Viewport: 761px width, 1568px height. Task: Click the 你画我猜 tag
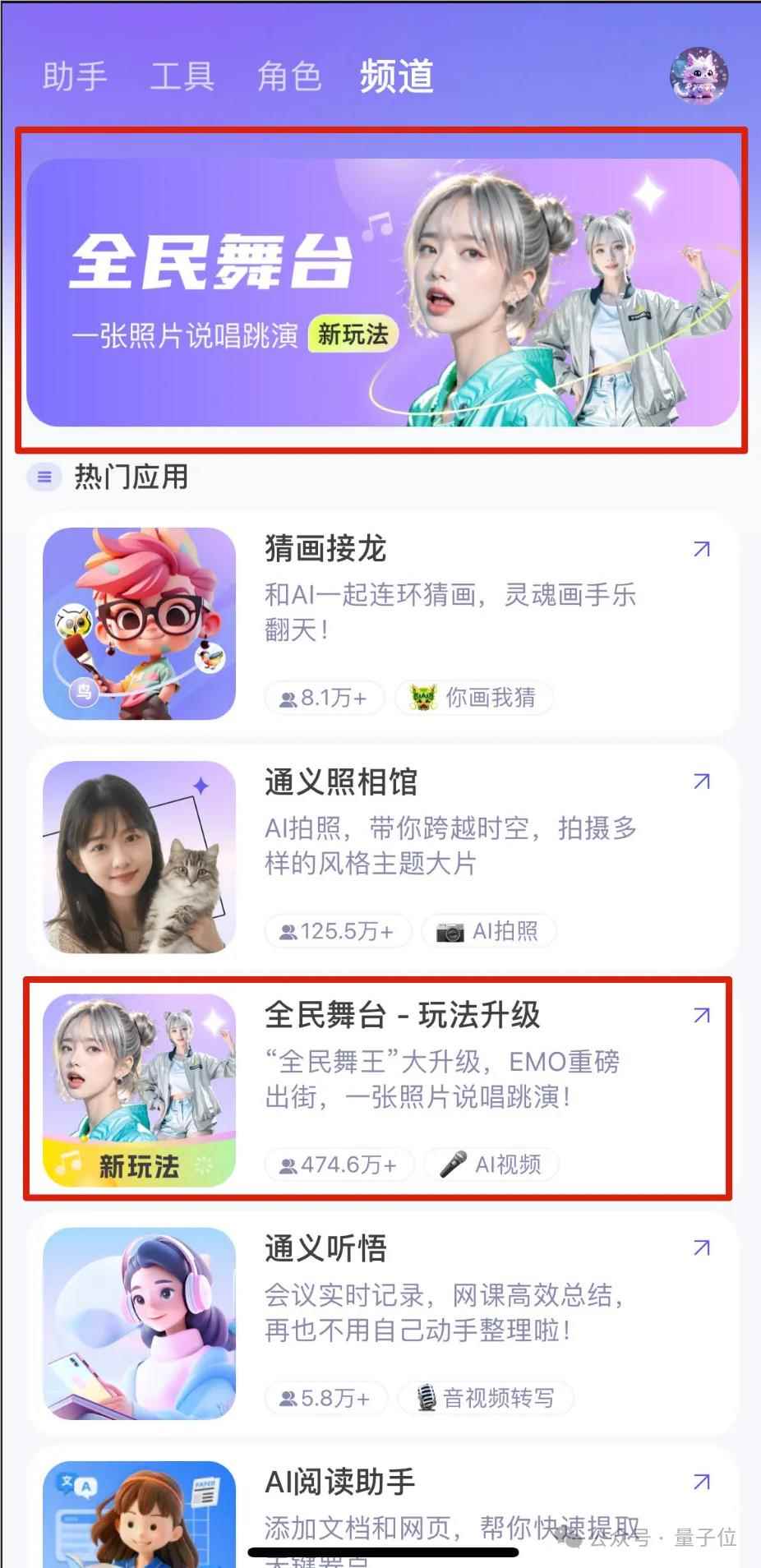click(473, 698)
